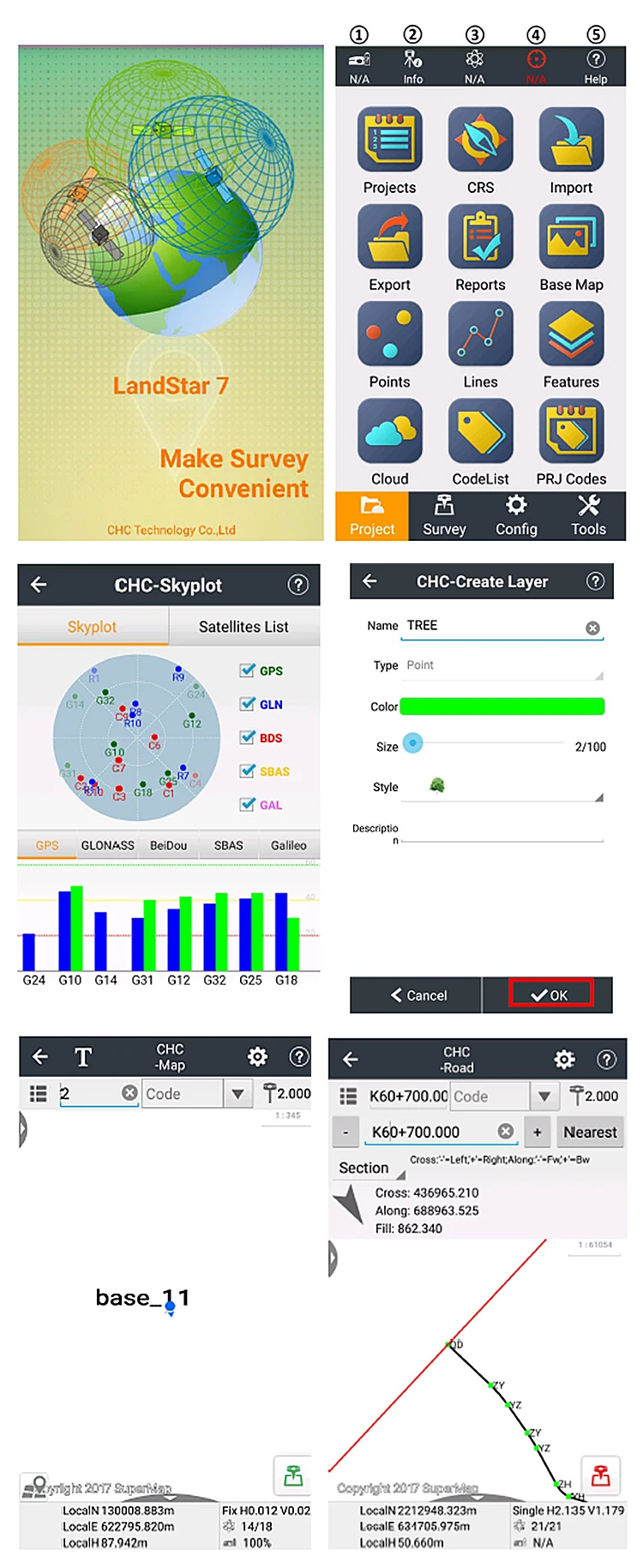
Task: Select the Points icon
Action: [x=390, y=333]
